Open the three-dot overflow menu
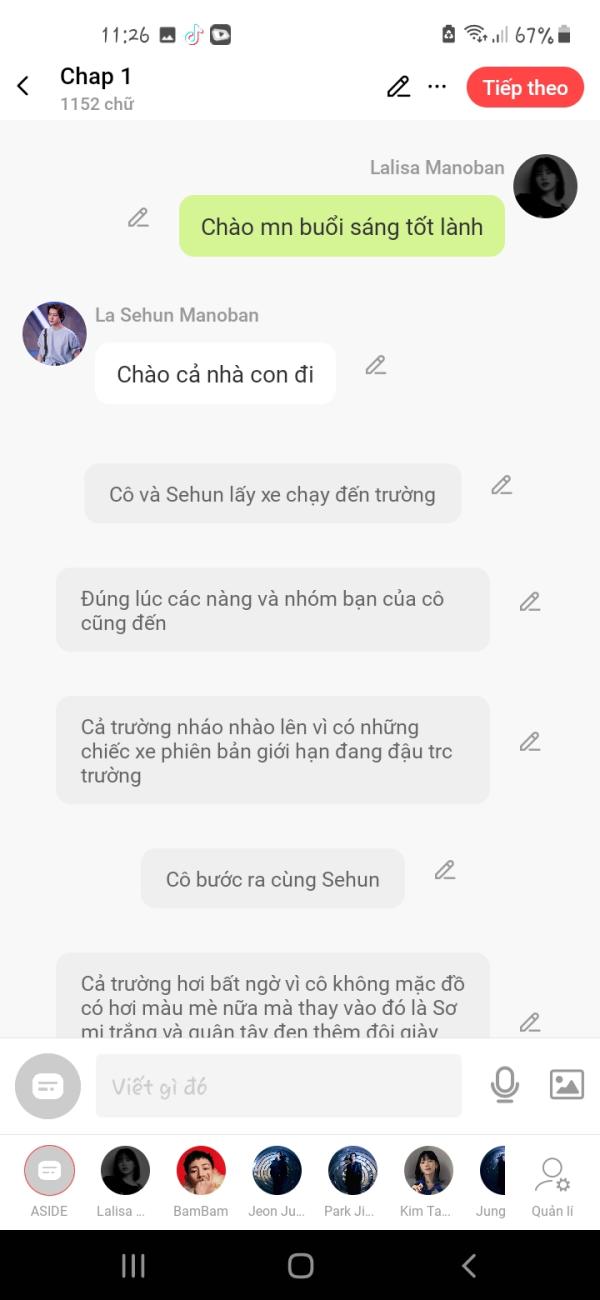 pyautogui.click(x=437, y=87)
